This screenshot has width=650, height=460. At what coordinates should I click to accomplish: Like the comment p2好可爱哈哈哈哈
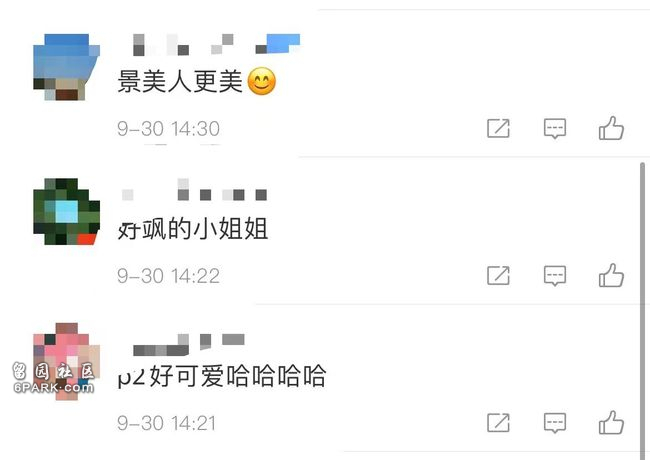pos(611,422)
